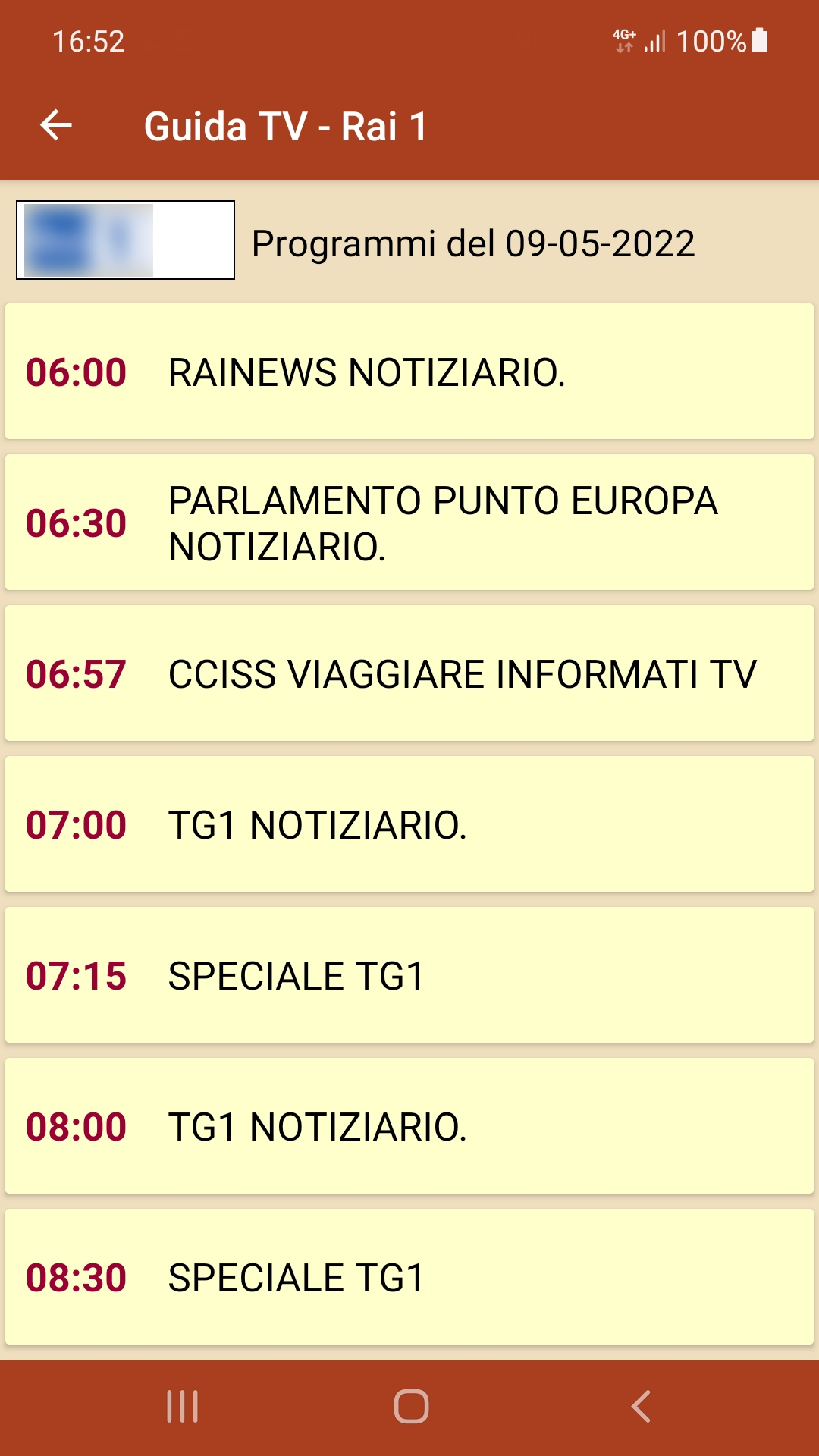Screen dimensions: 819x1456
Task: Open the 07:00 TG1 Notiziario listing
Action: [409, 824]
